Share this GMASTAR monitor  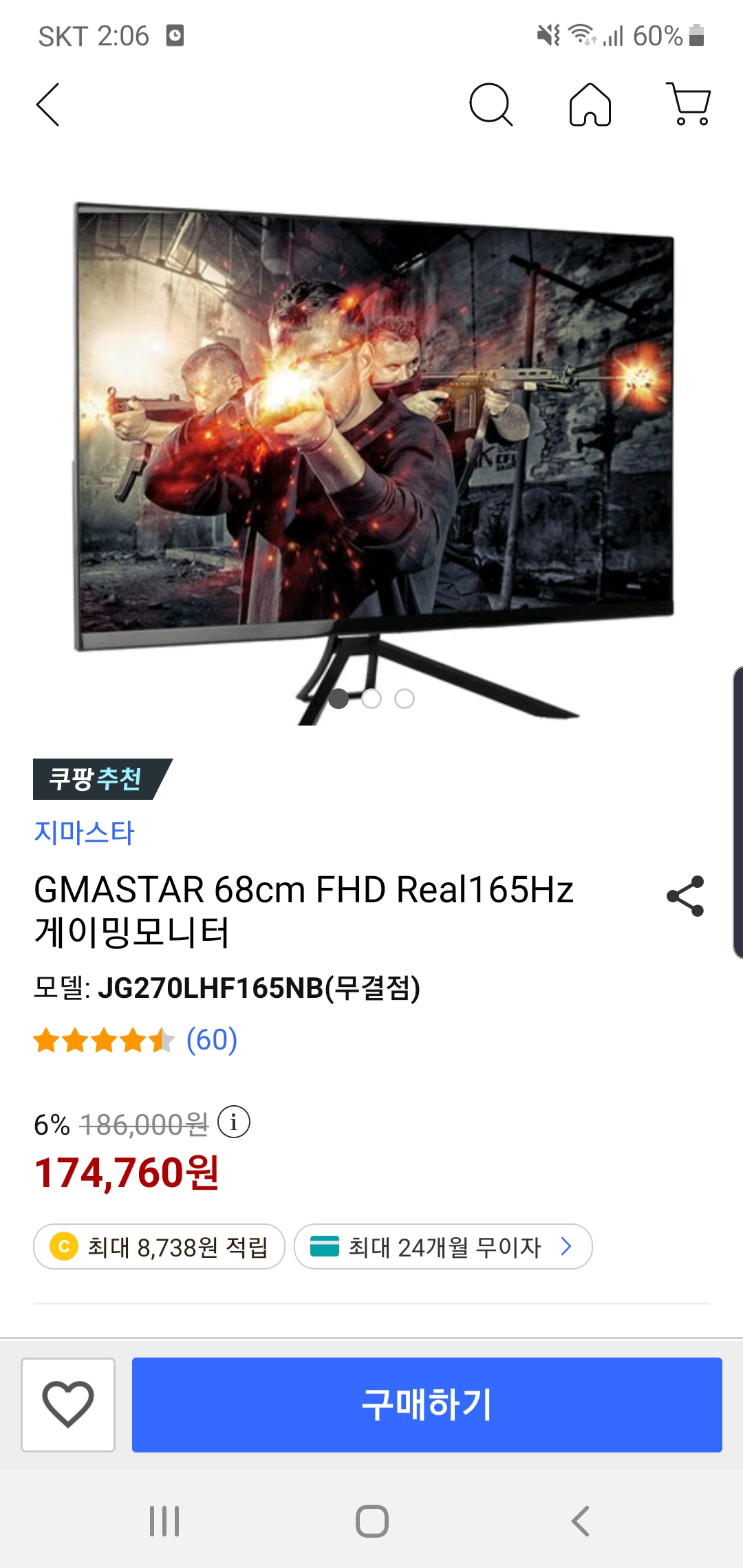tap(685, 895)
